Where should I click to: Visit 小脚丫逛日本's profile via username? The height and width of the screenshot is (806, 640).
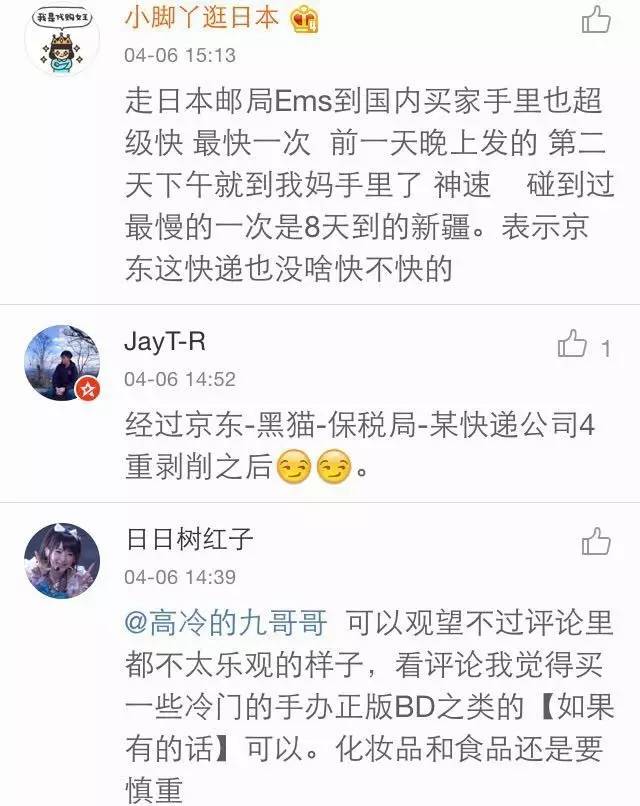click(201, 19)
